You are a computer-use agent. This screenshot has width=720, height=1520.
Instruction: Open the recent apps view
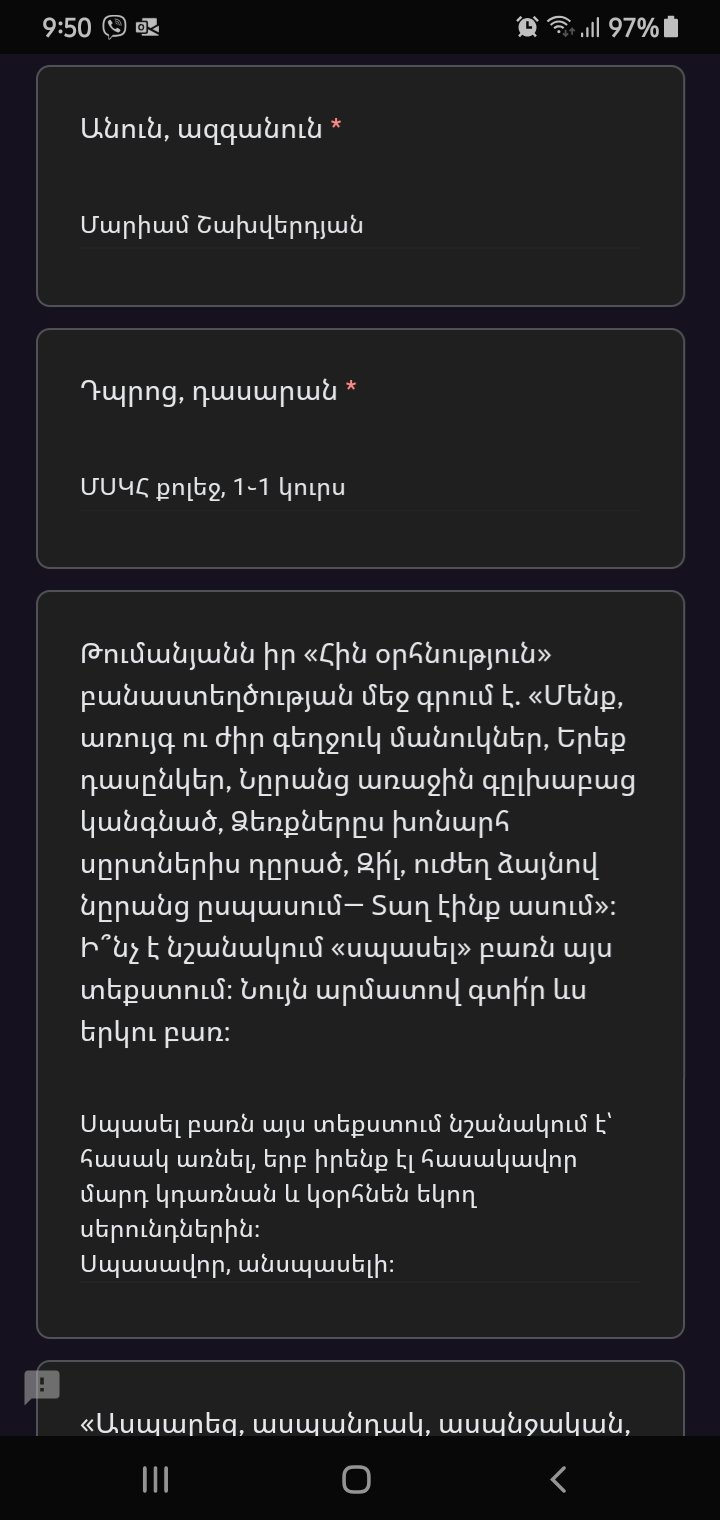(x=155, y=1479)
